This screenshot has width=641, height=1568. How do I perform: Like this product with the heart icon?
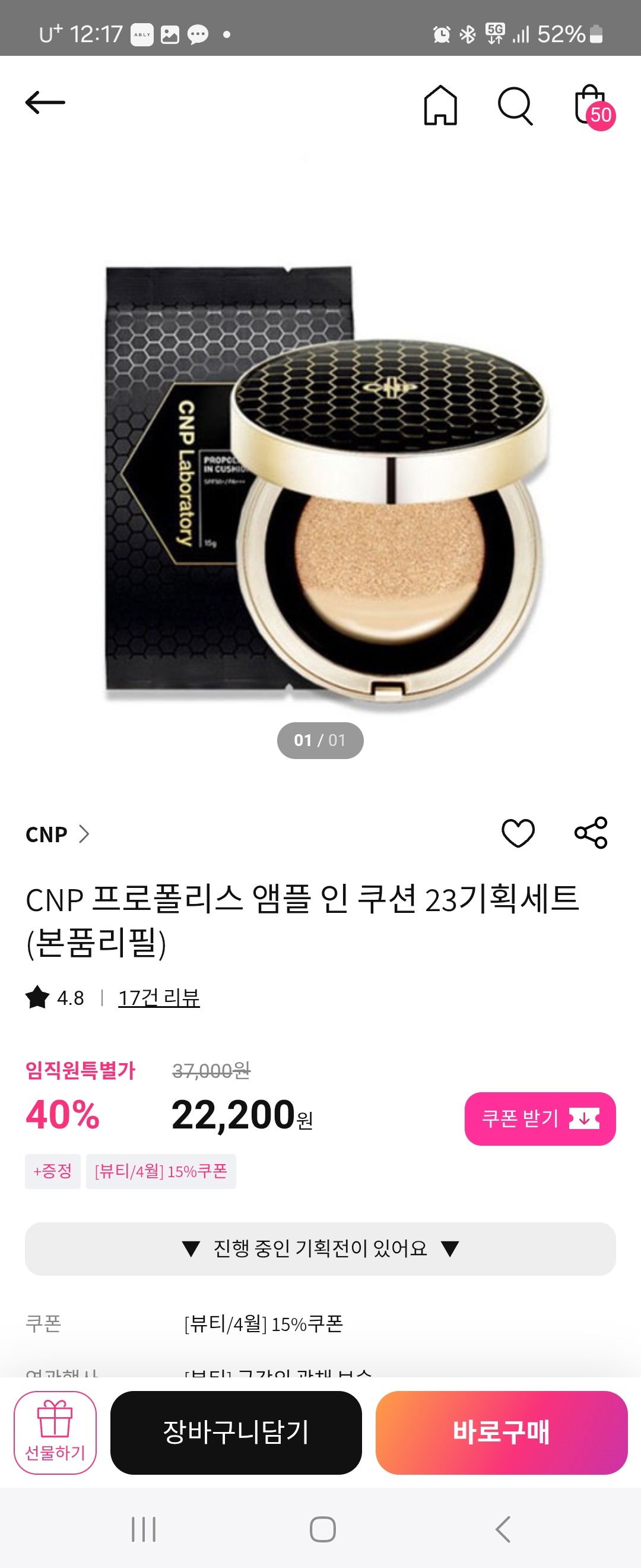pos(518,833)
